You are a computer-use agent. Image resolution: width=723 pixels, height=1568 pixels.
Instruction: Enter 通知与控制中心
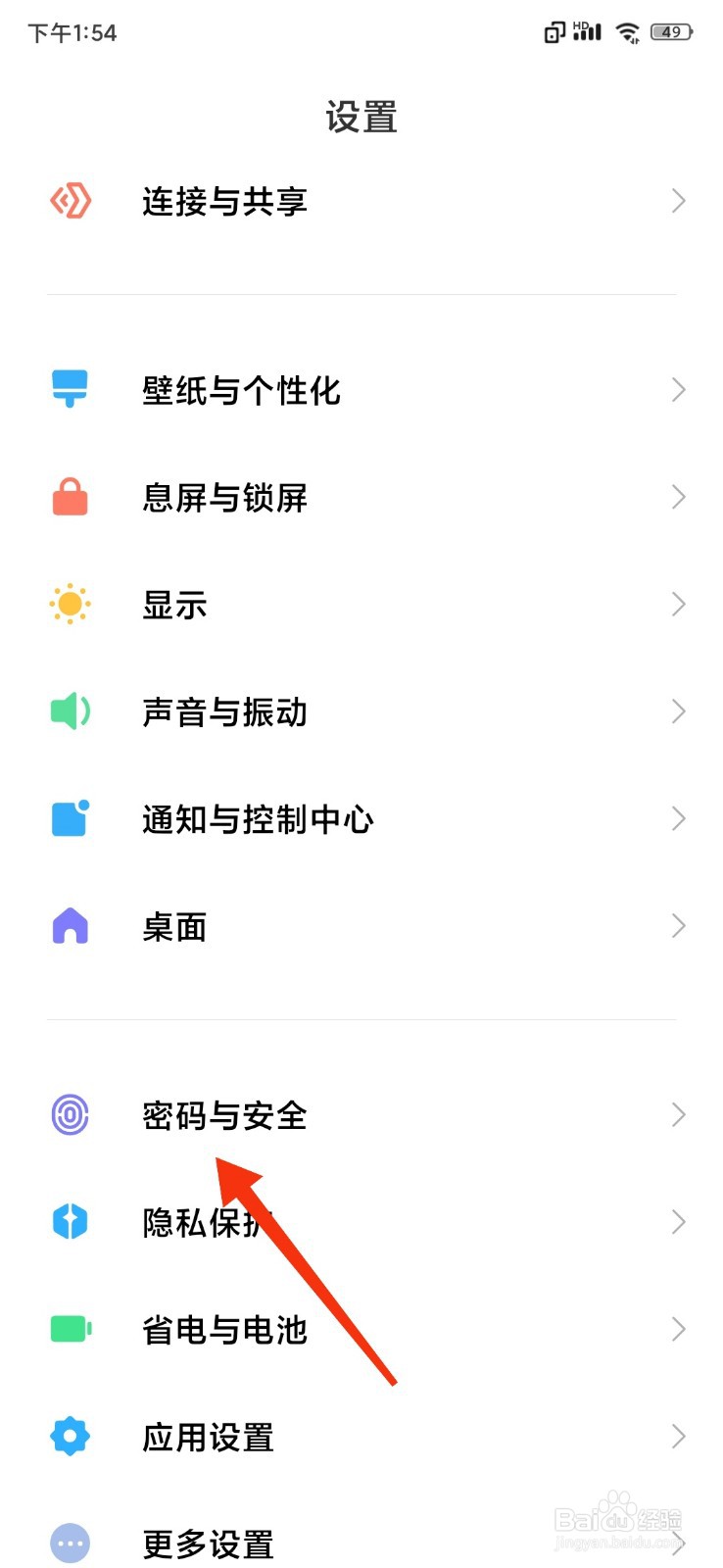click(x=258, y=819)
